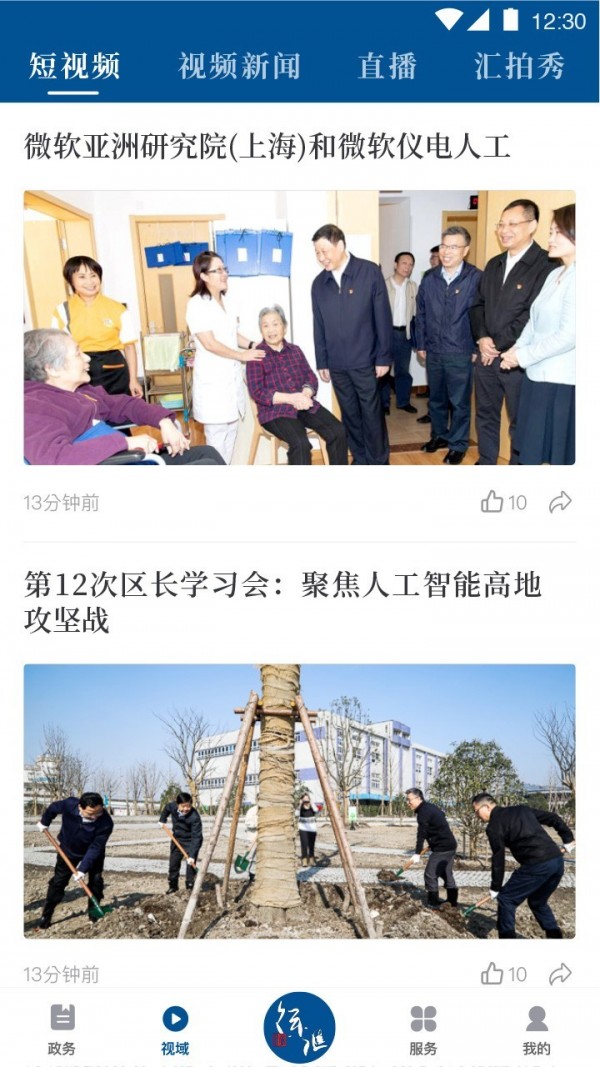
Task: Switch to the 视频新闻 tab
Action: click(x=239, y=66)
